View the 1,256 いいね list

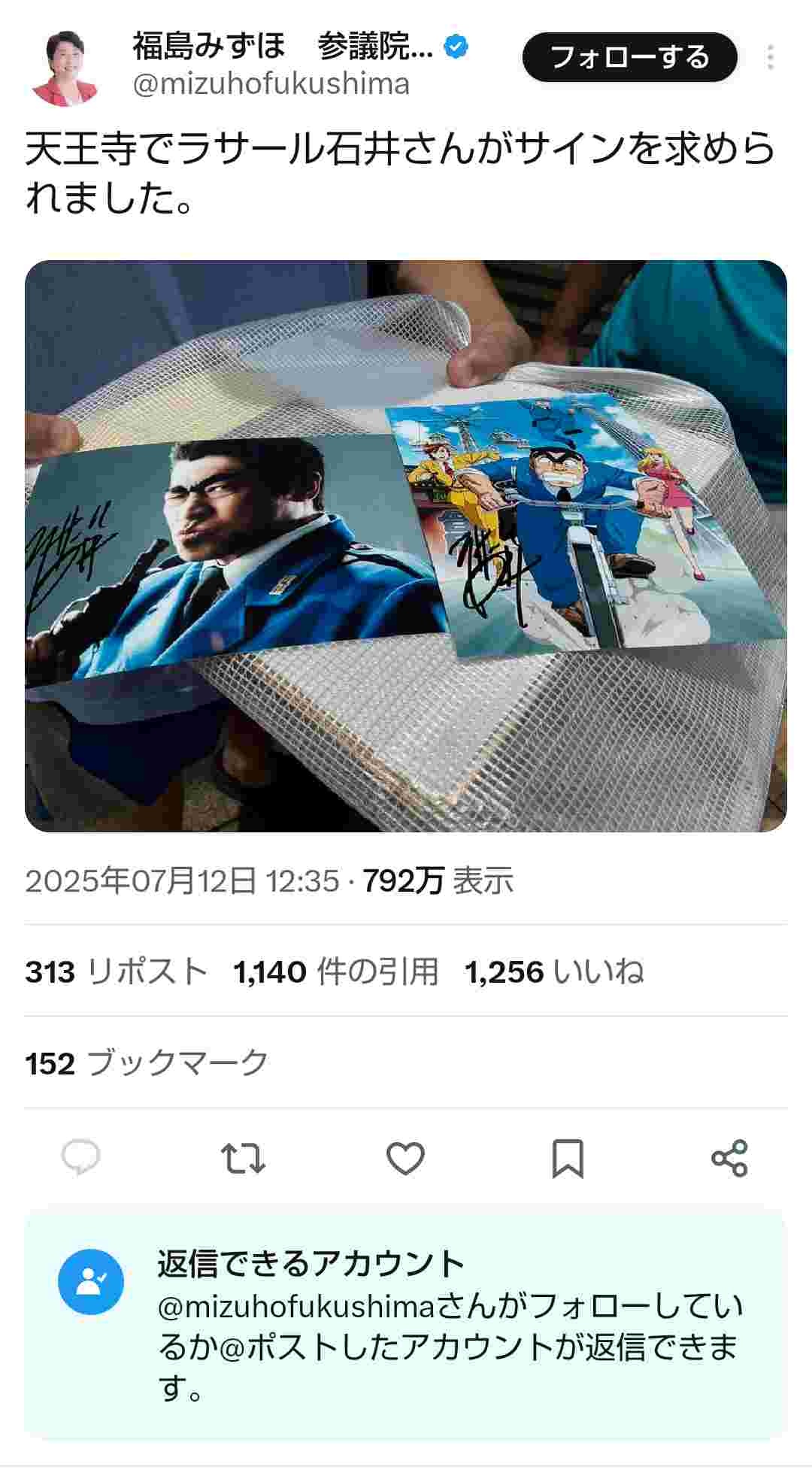coord(554,971)
